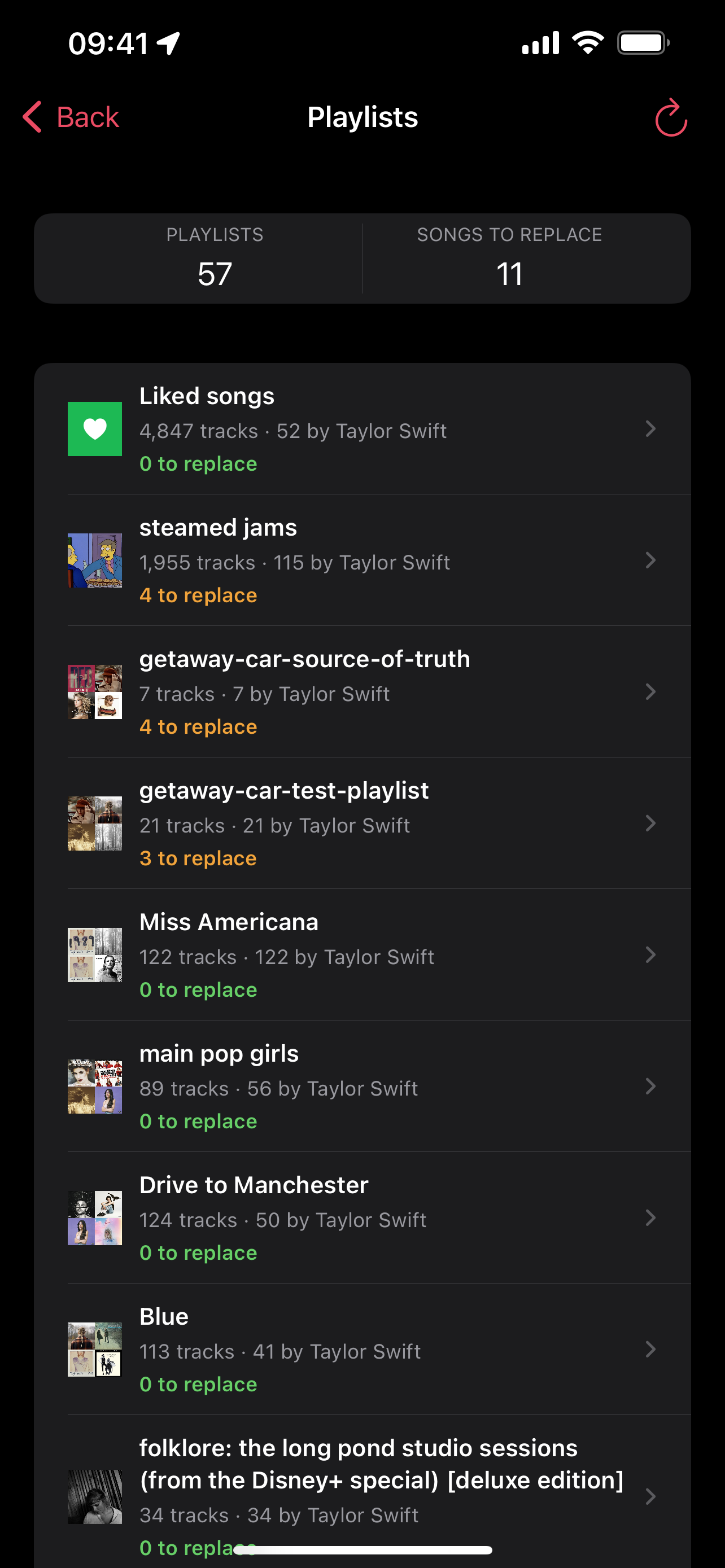This screenshot has width=725, height=1568.
Task: View the Miss Americana playlist
Action: (x=362, y=955)
